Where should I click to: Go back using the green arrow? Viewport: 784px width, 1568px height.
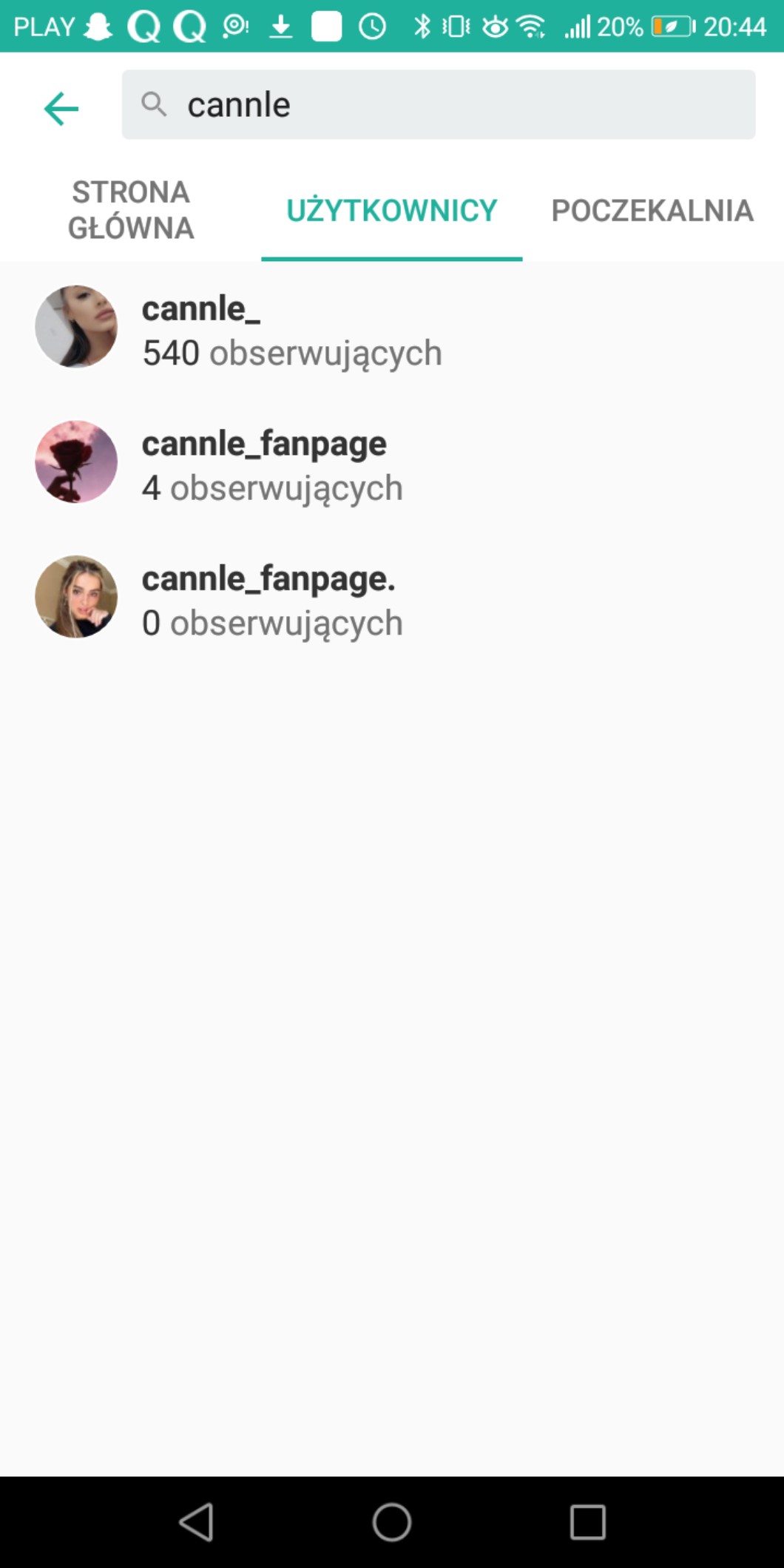tap(61, 109)
